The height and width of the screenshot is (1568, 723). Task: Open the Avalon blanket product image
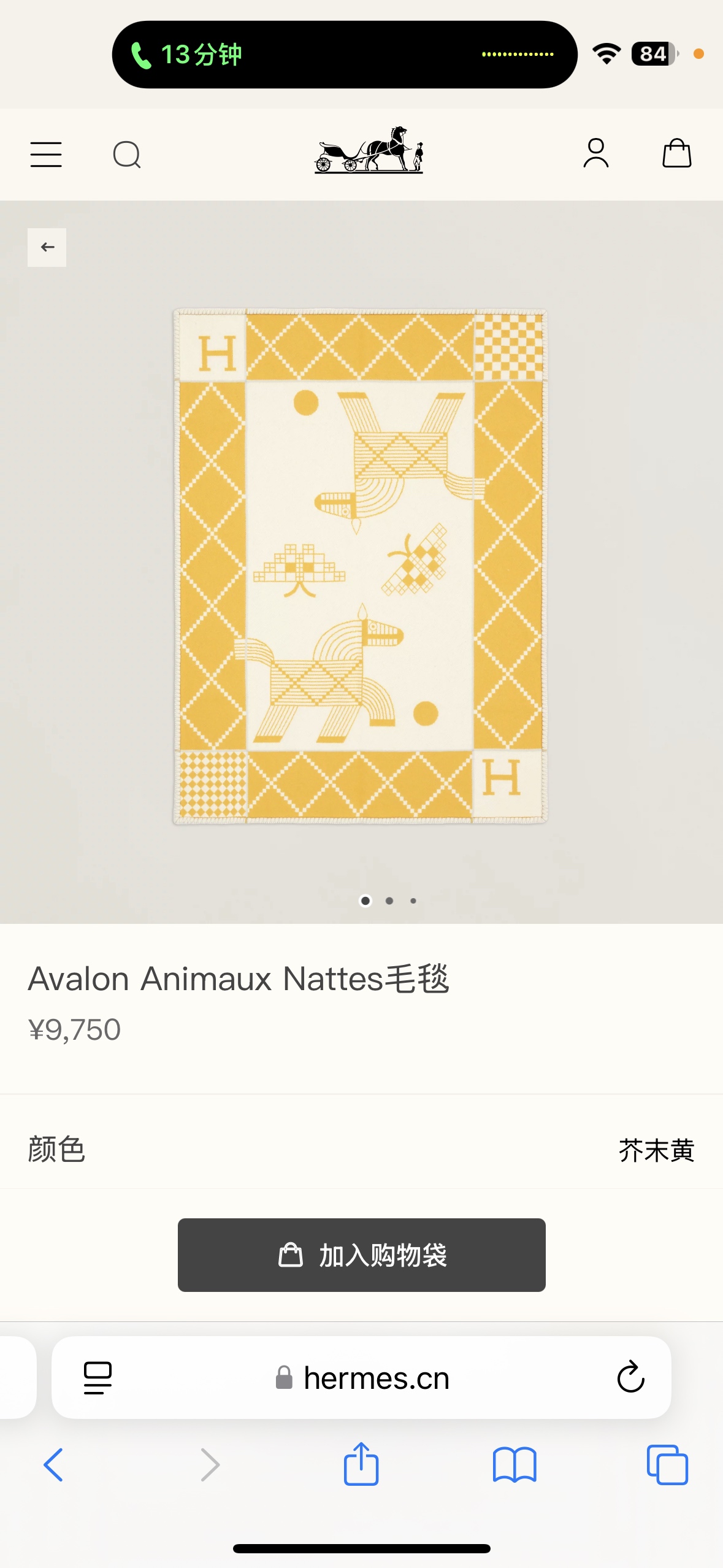361,566
